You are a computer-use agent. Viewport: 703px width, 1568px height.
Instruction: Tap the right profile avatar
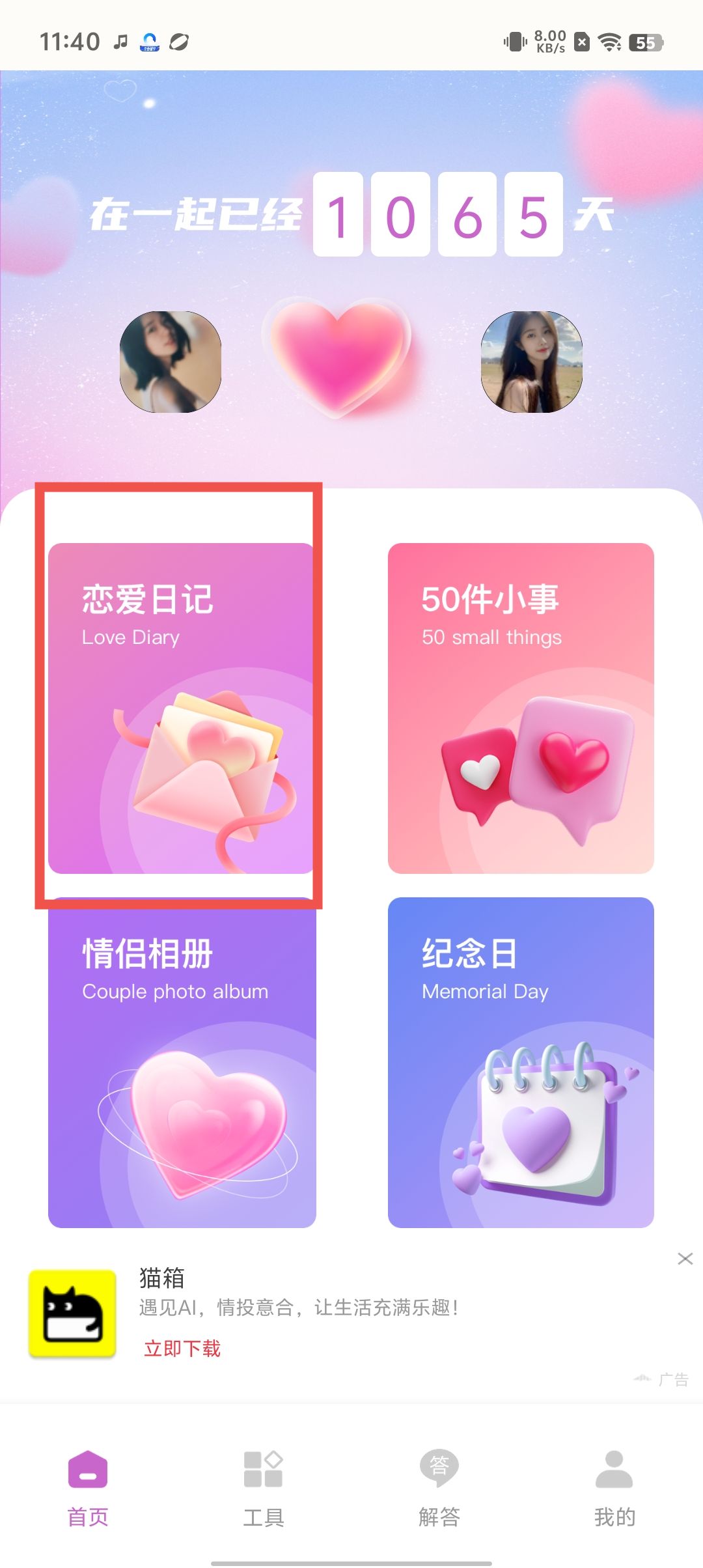[x=531, y=361]
